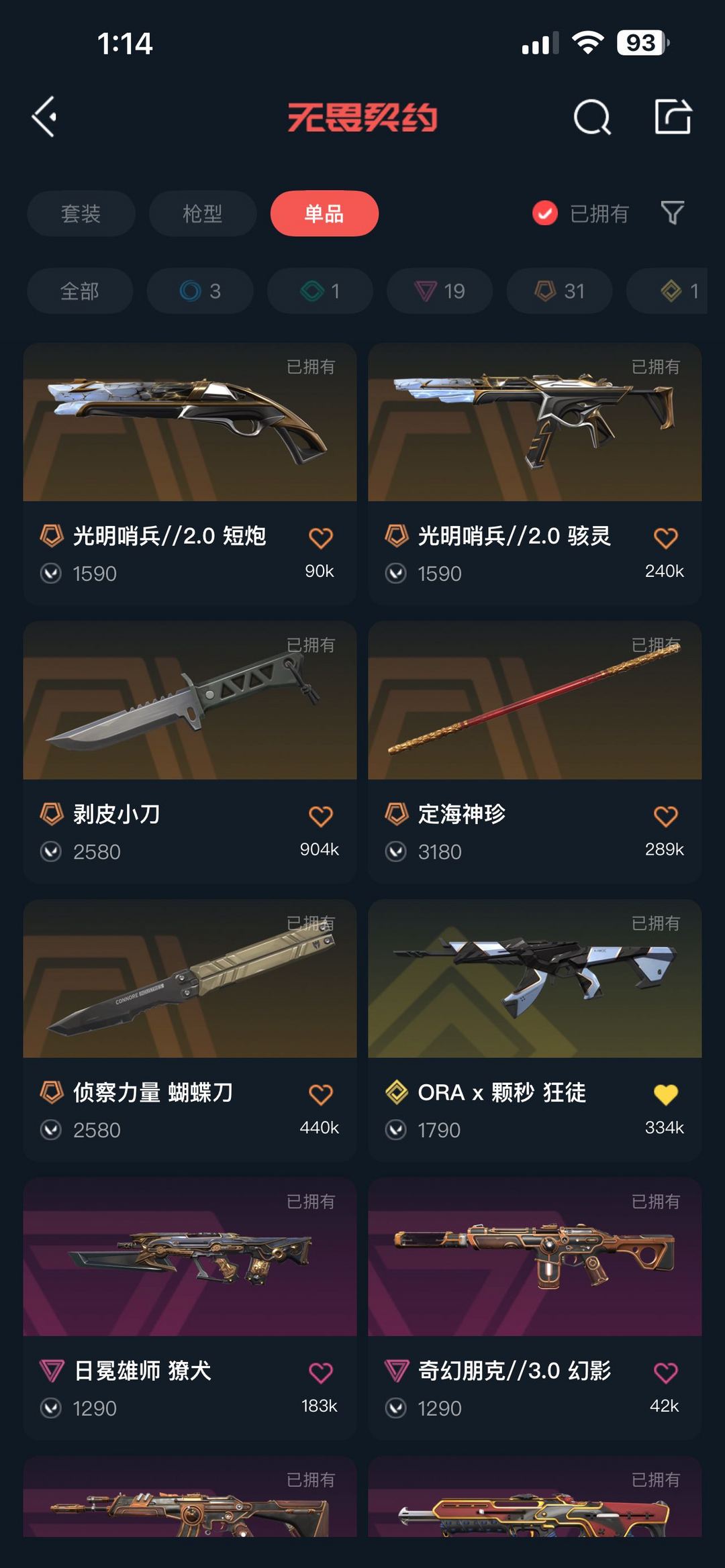Viewport: 725px width, 1568px height.
Task: Like the 光明哨兵//2.0 骇灵 skin
Action: pyautogui.click(x=665, y=537)
